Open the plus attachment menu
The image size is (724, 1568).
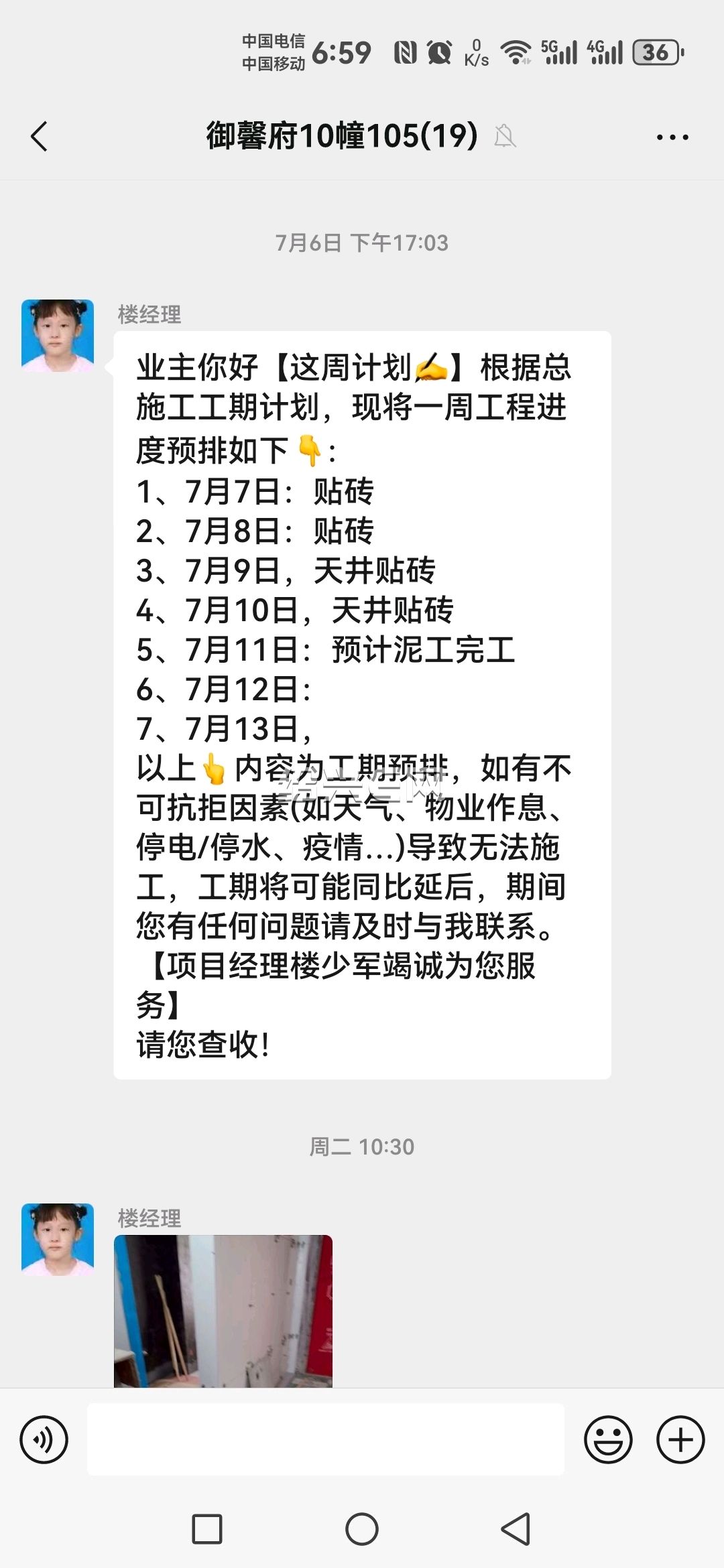[680, 1439]
